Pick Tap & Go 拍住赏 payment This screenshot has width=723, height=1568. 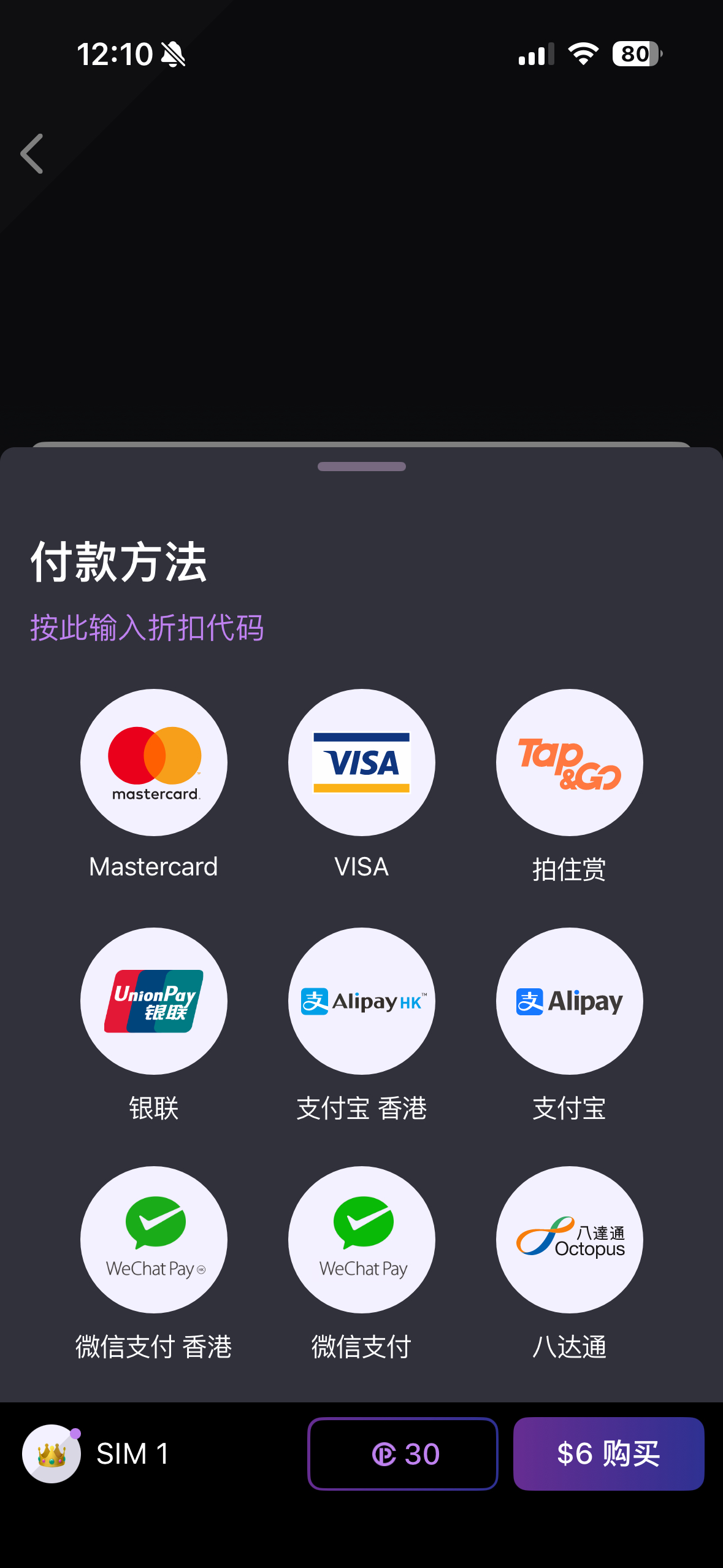point(570,763)
